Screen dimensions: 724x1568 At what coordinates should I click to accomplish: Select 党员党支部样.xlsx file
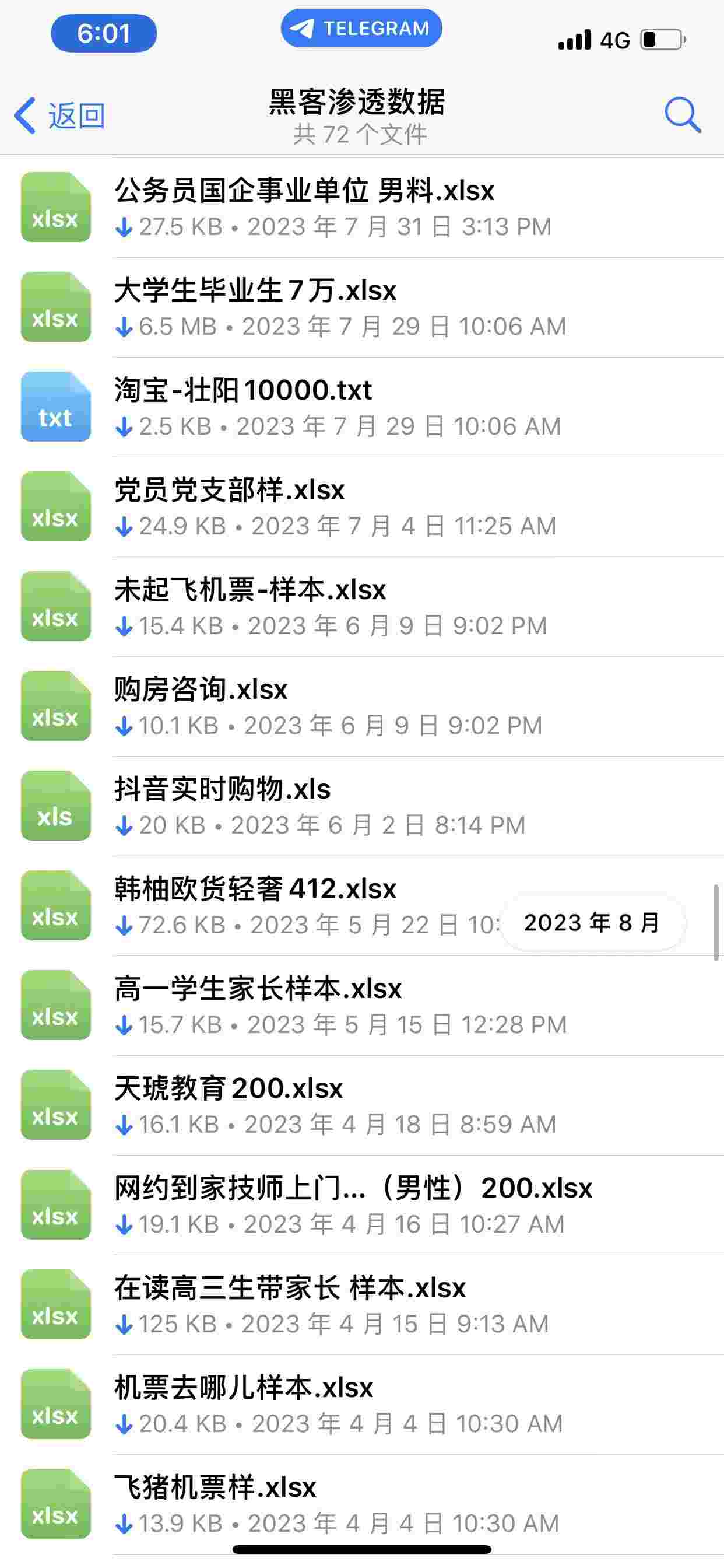click(230, 506)
